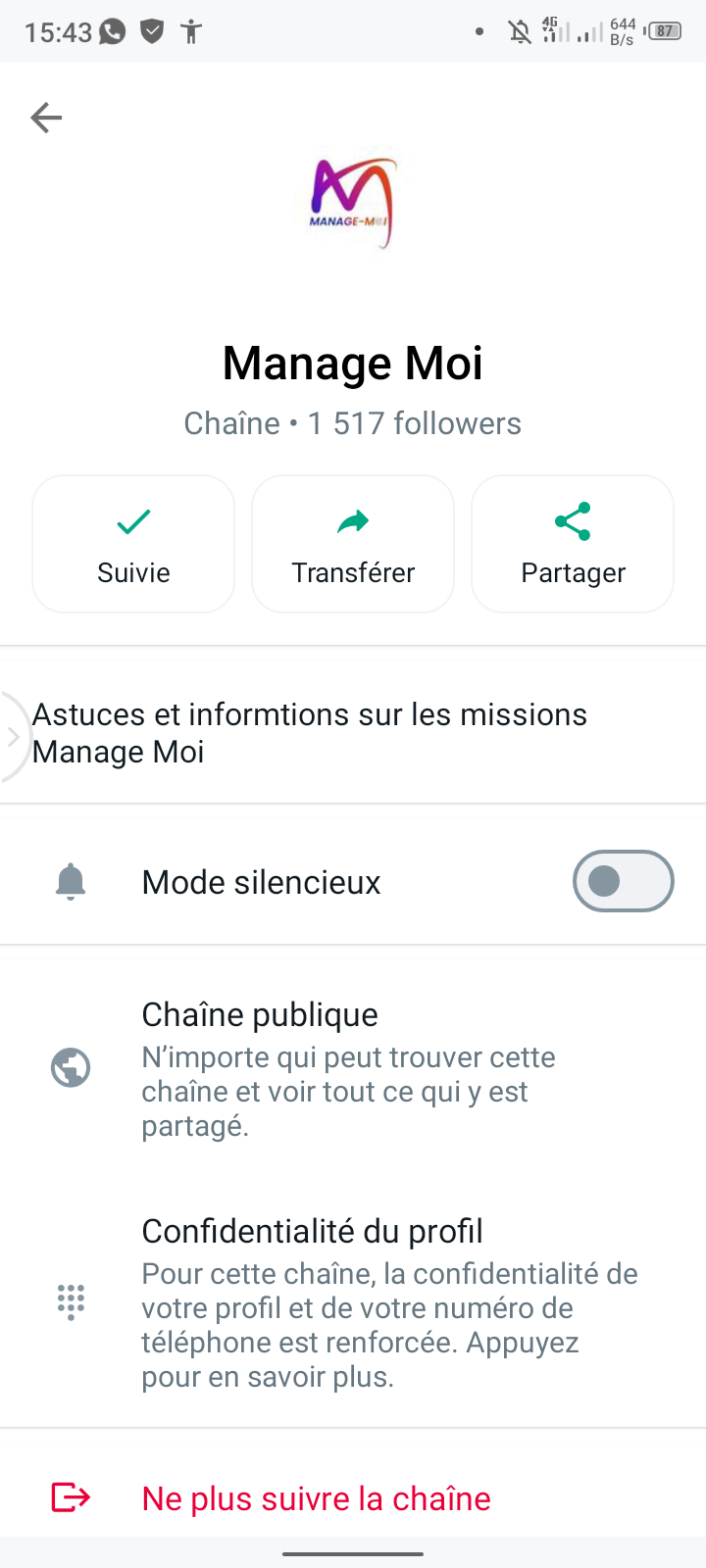Select Ne plus suivre la chaîne
This screenshot has height=1568, width=706.
pyautogui.click(x=316, y=1498)
